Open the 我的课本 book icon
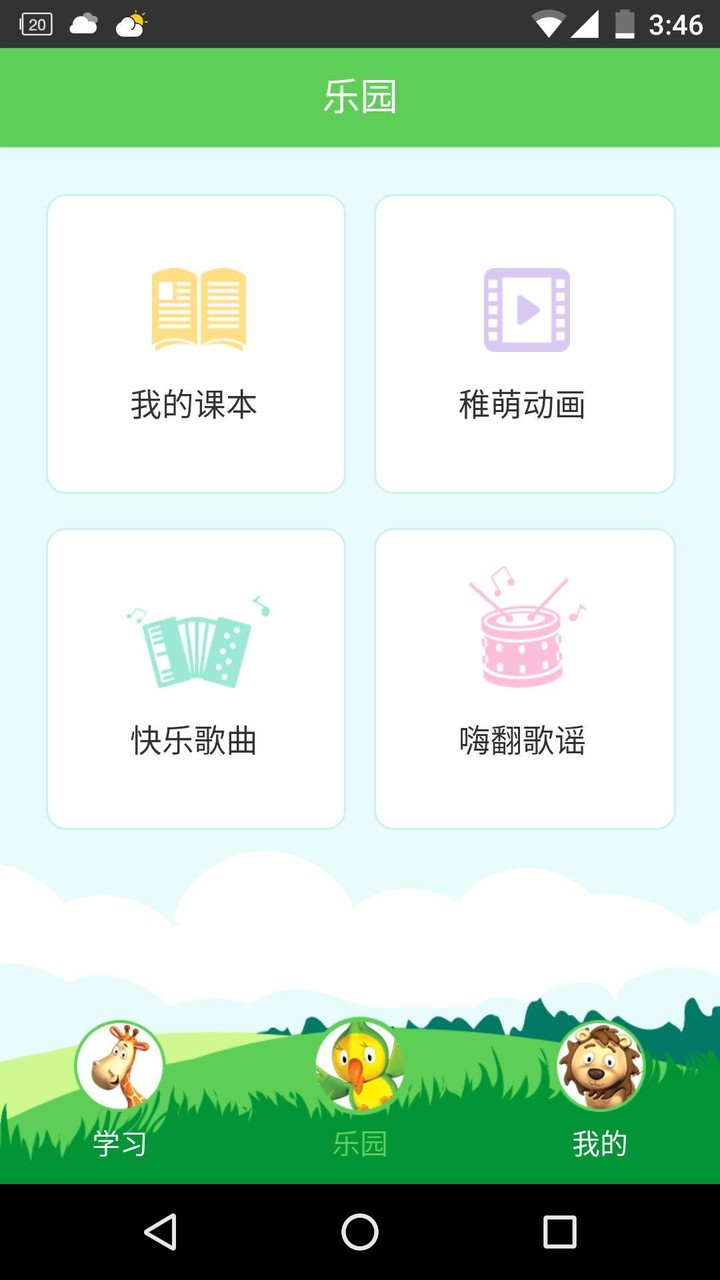The image size is (720, 1280). pos(196,305)
